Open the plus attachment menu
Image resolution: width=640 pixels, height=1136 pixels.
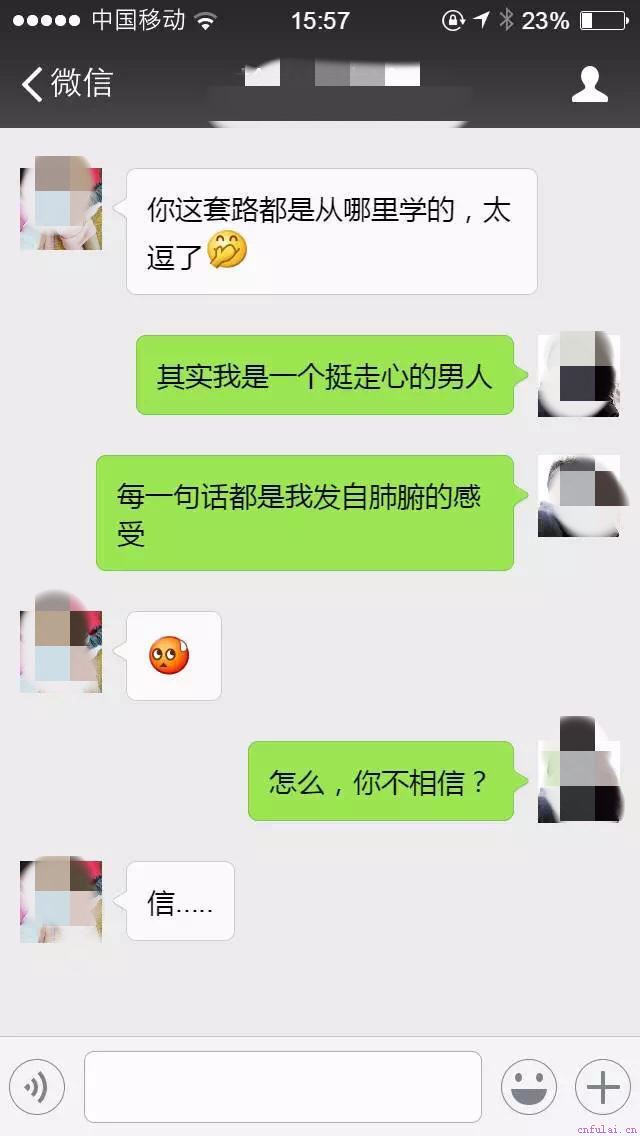[x=602, y=1087]
